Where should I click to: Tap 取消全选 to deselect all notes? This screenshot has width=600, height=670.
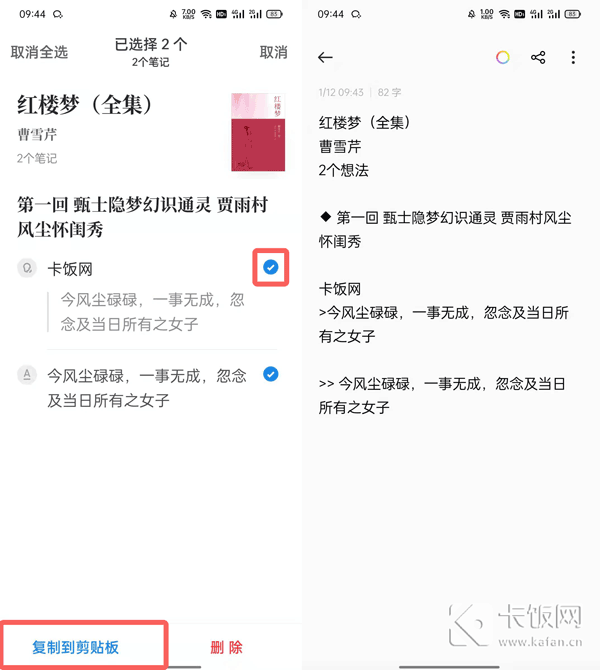pos(39,52)
